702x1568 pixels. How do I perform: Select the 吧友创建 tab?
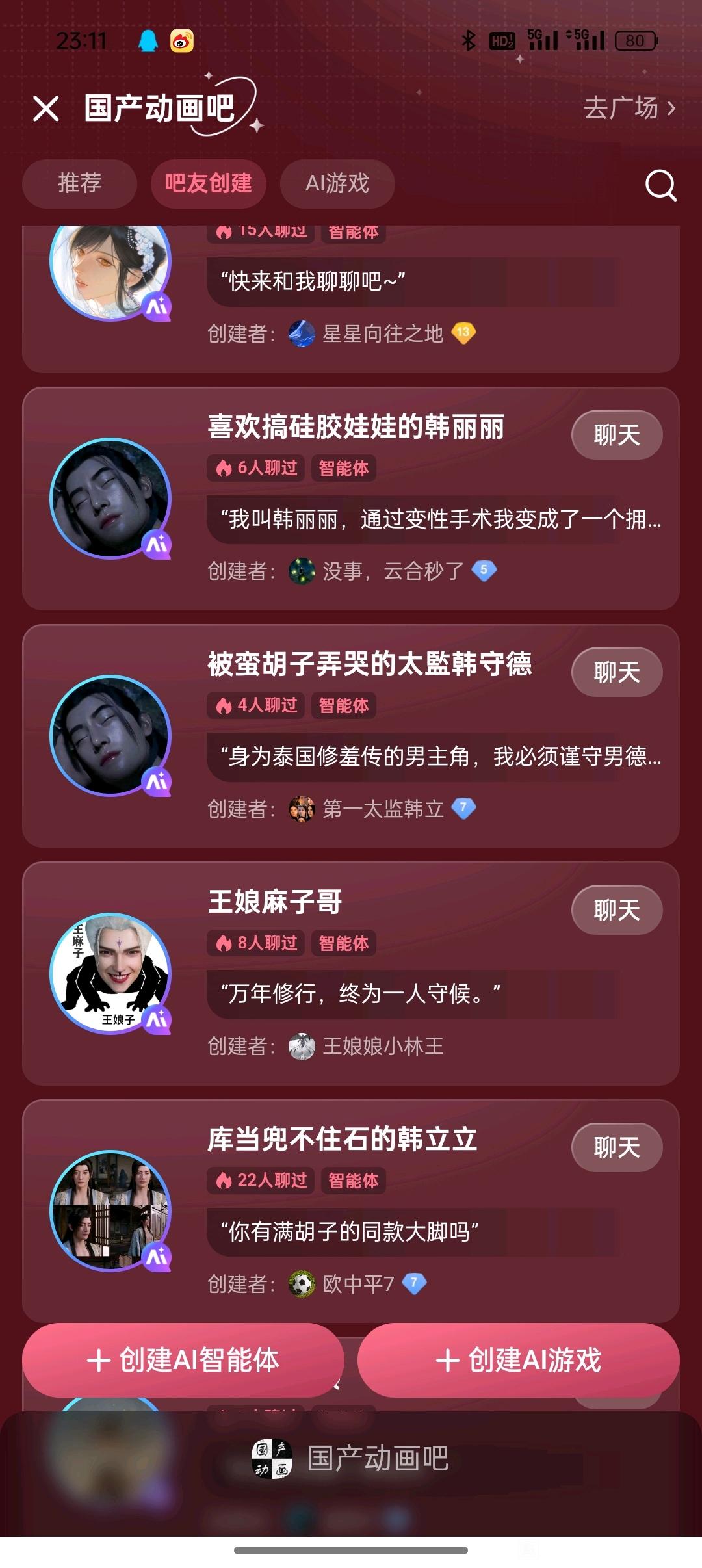(x=208, y=183)
